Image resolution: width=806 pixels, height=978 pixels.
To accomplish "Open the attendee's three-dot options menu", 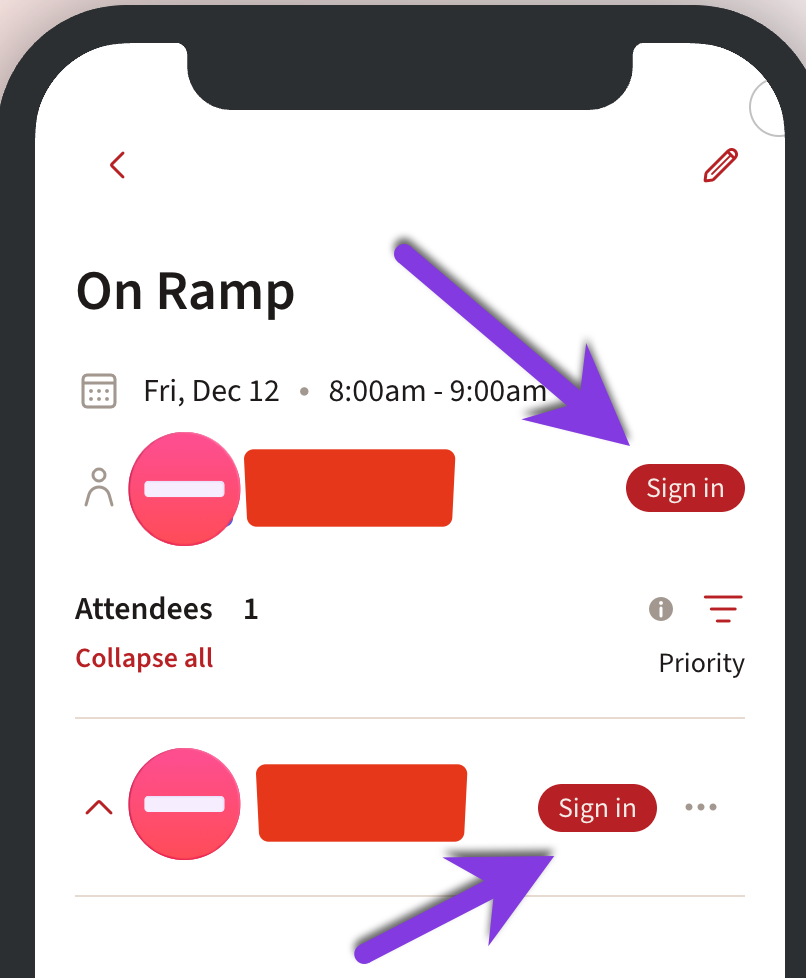I will (700, 807).
